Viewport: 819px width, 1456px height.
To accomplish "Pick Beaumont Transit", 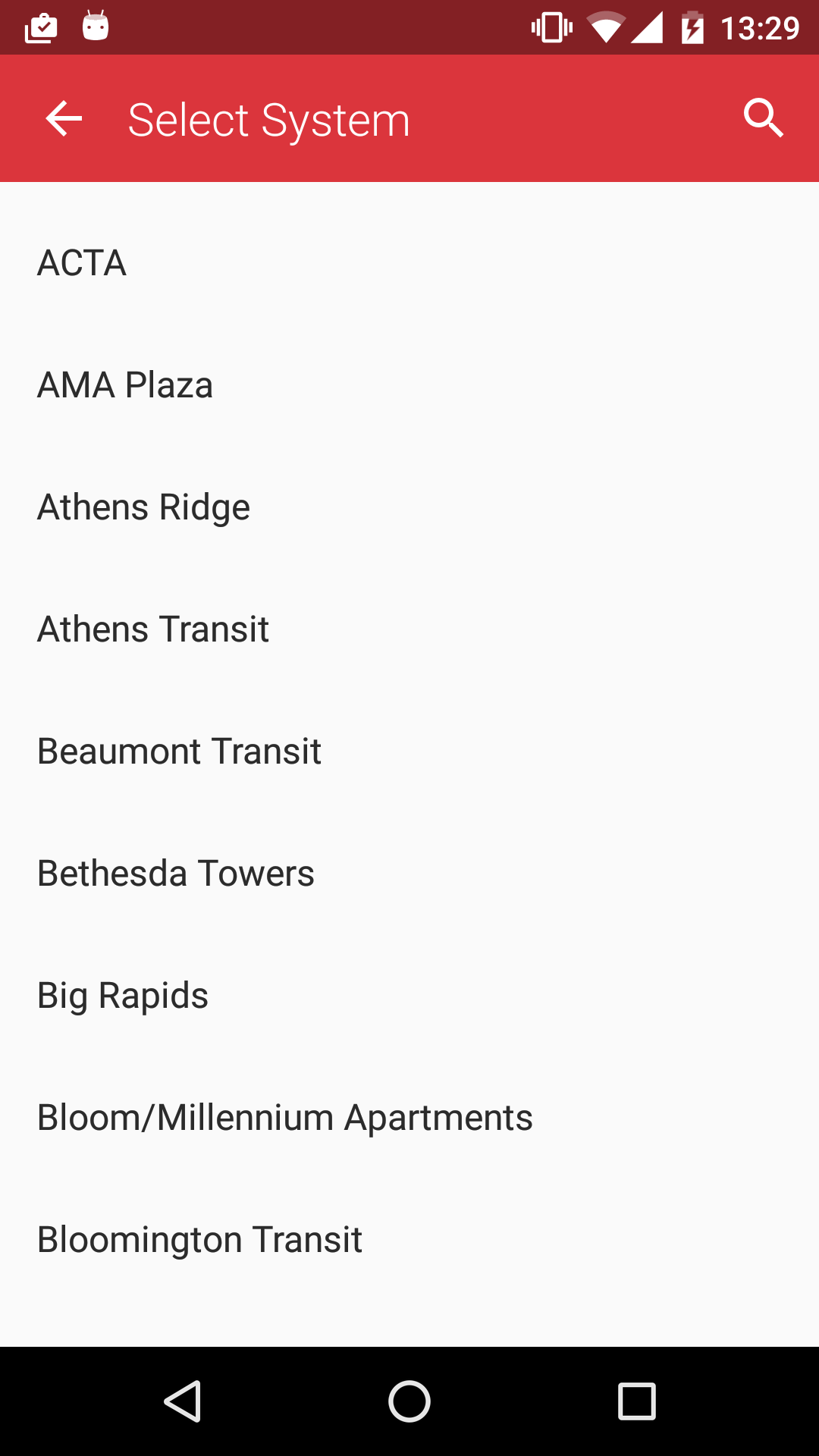I will click(x=179, y=752).
